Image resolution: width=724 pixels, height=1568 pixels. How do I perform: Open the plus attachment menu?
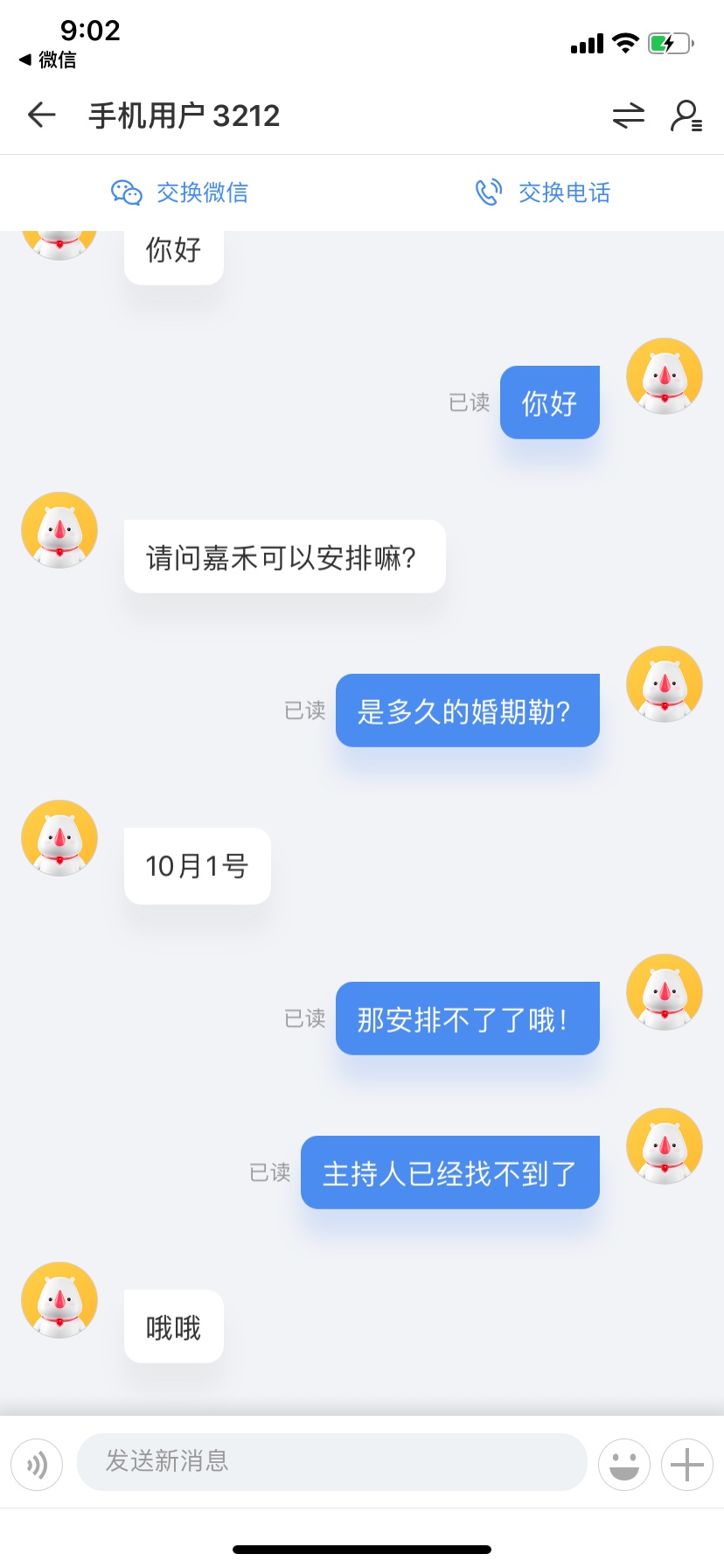tap(687, 1464)
